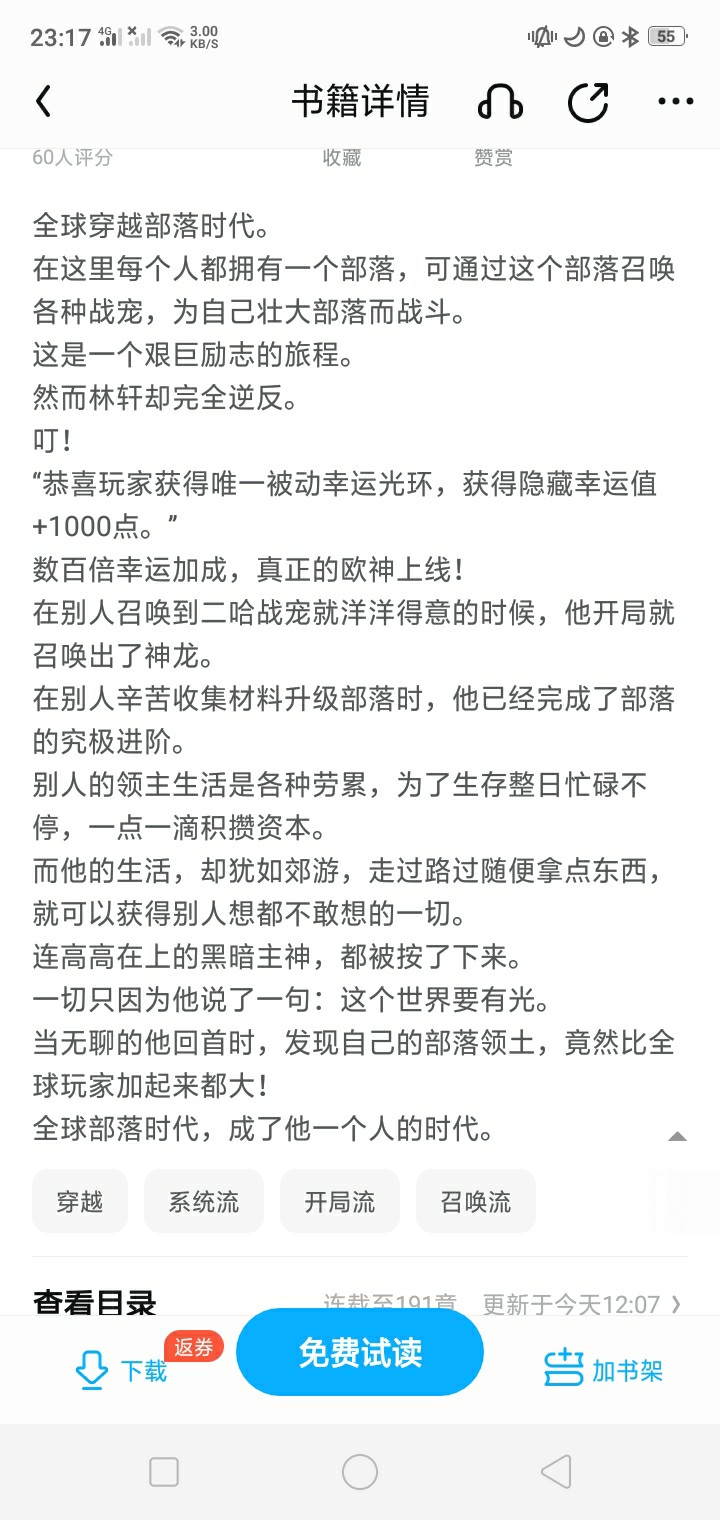Screen dimensions: 720x1520
Task: Open the 开局流 tag
Action: pyautogui.click(x=339, y=1201)
